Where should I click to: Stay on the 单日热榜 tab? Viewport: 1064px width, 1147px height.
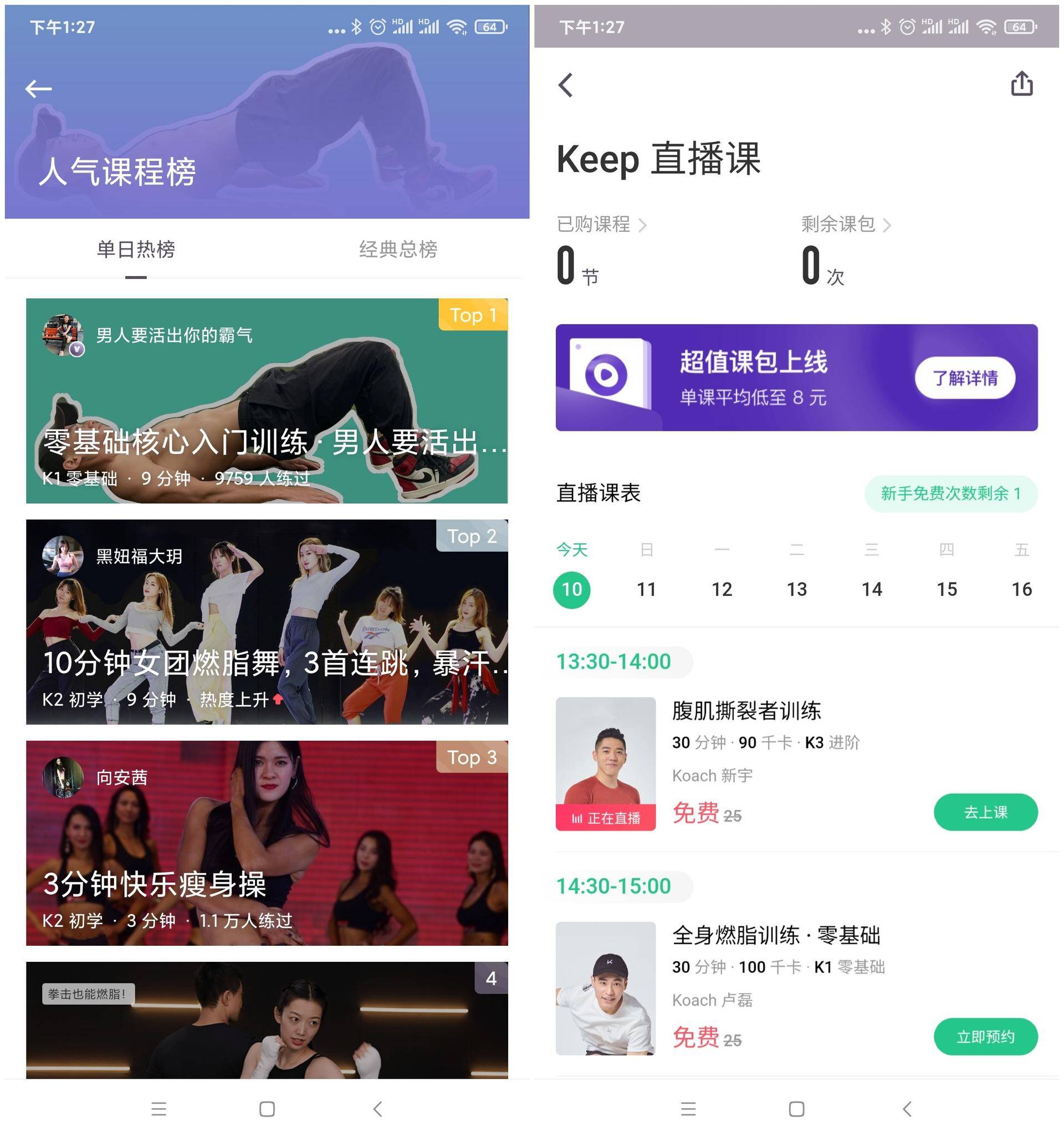[136, 249]
